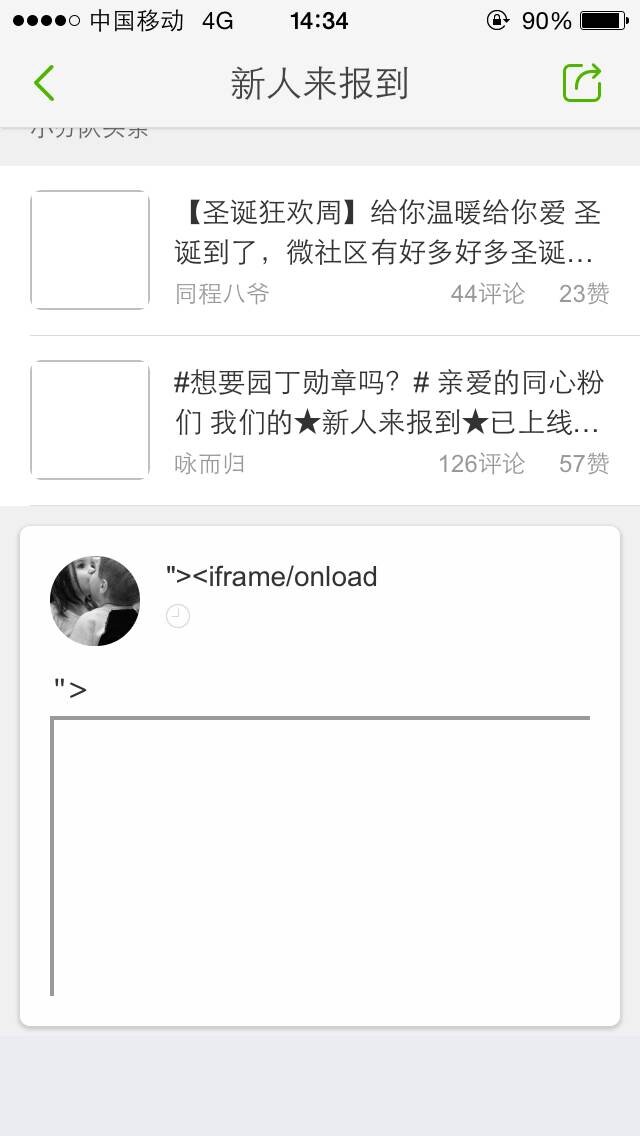Open the 想要园丁勋章吗 post by 咏而归
This screenshot has width=640, height=1136.
[x=320, y=420]
